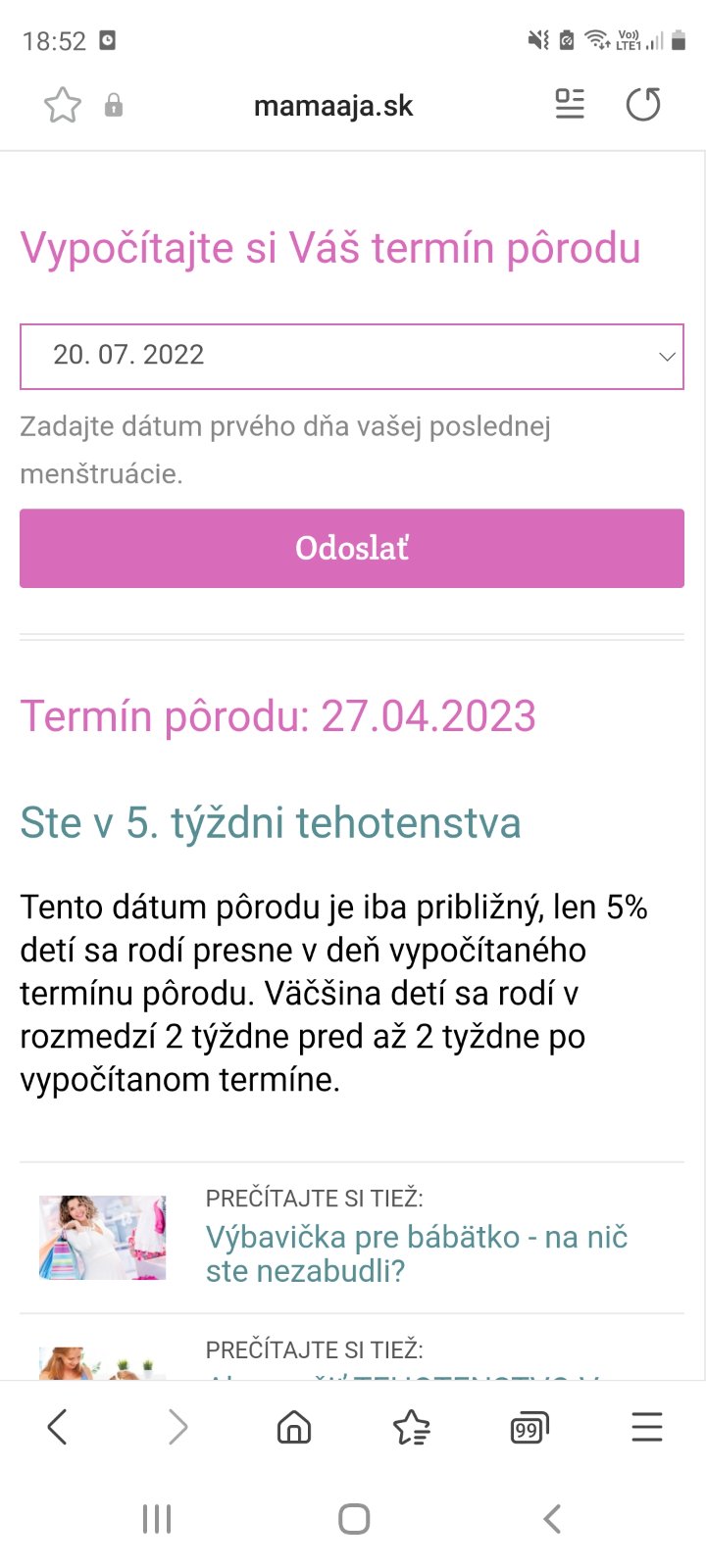Open reader mode view

570,105
